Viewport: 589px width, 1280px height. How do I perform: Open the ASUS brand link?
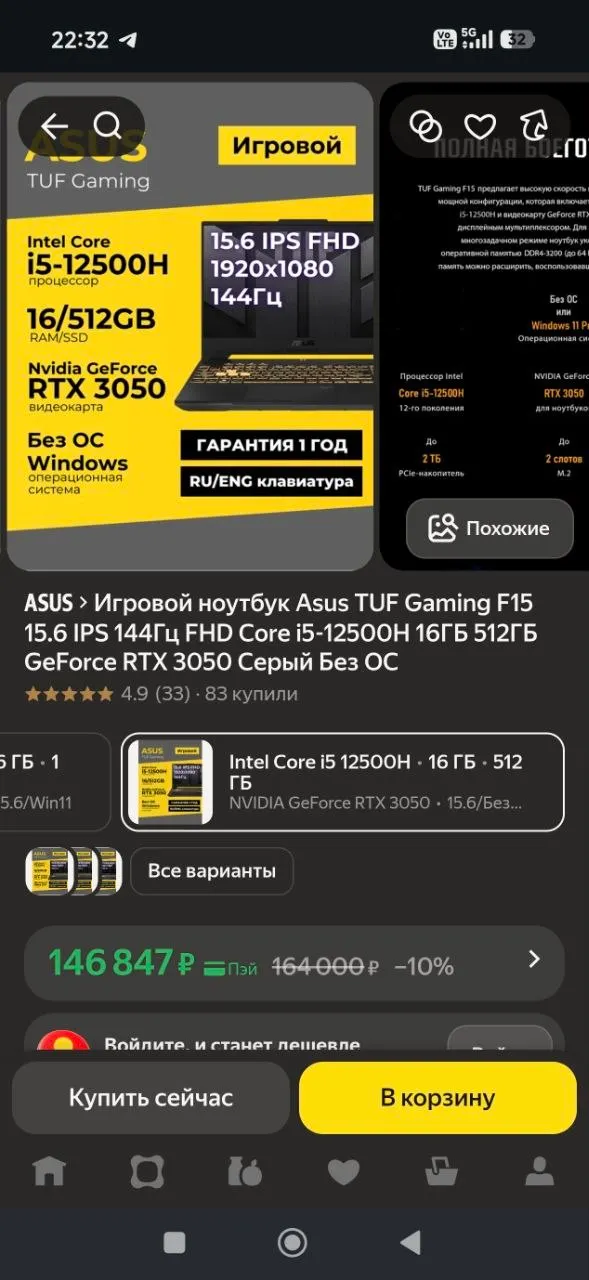[x=49, y=604]
